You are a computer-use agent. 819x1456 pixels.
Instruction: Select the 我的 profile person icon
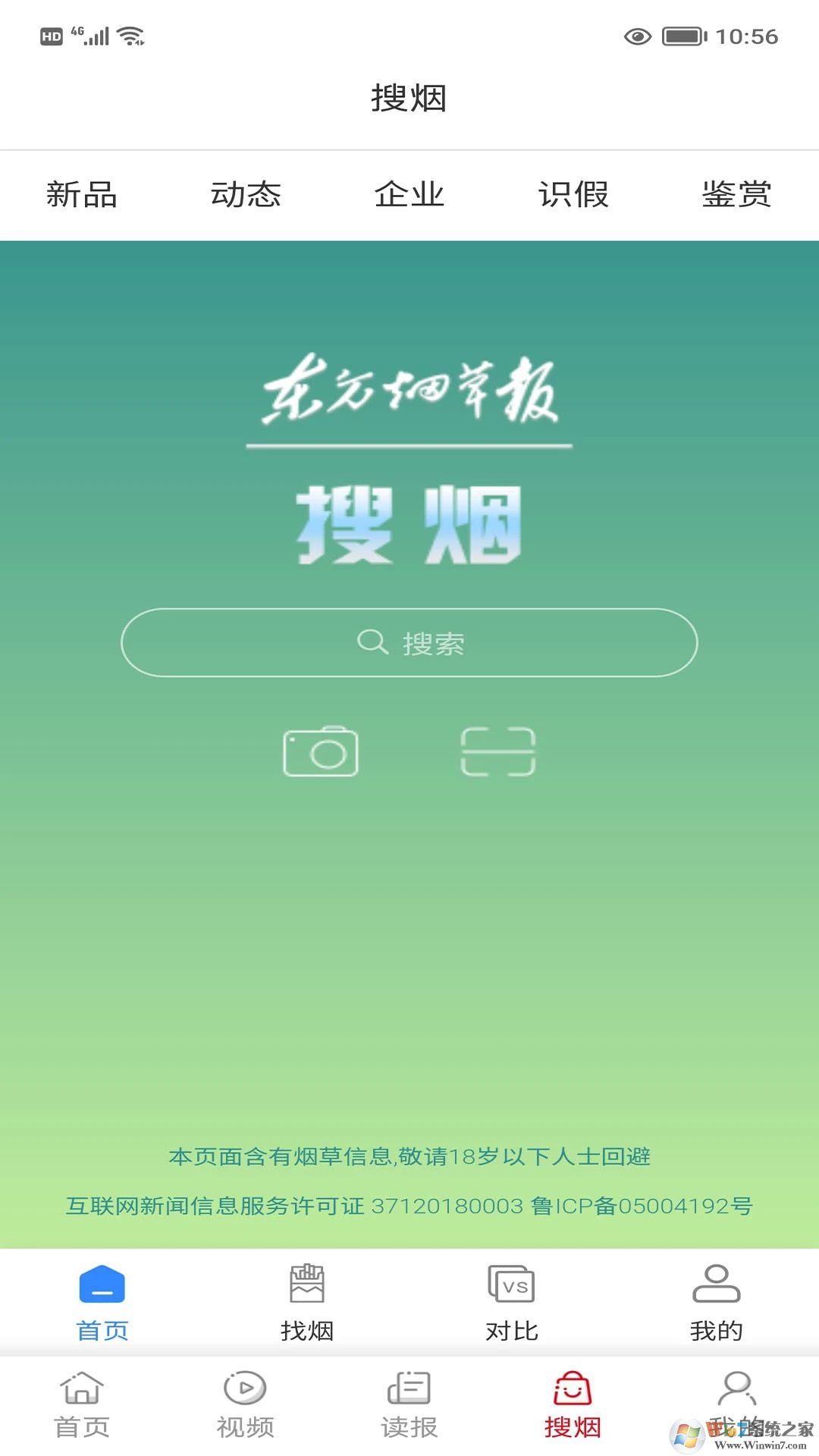pos(716,1283)
